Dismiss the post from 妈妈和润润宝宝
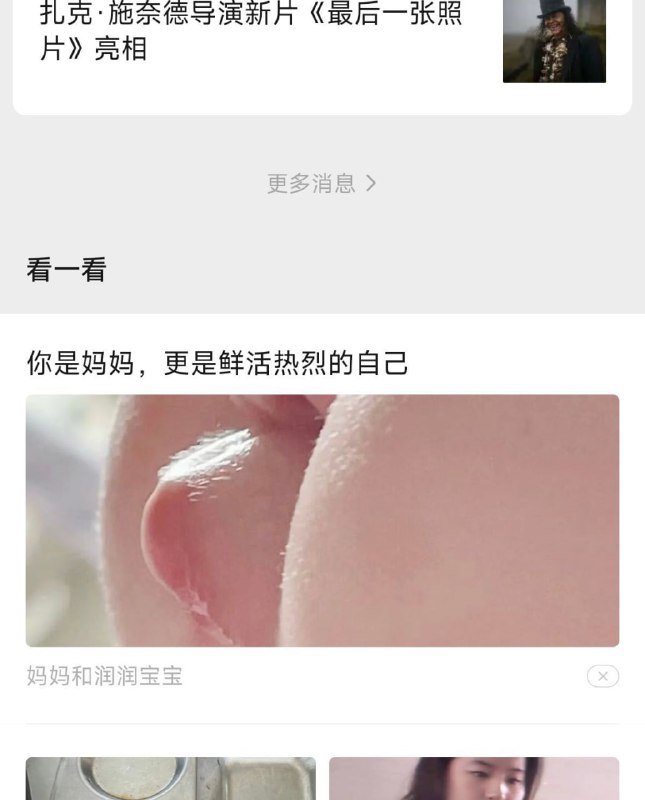 [602, 677]
